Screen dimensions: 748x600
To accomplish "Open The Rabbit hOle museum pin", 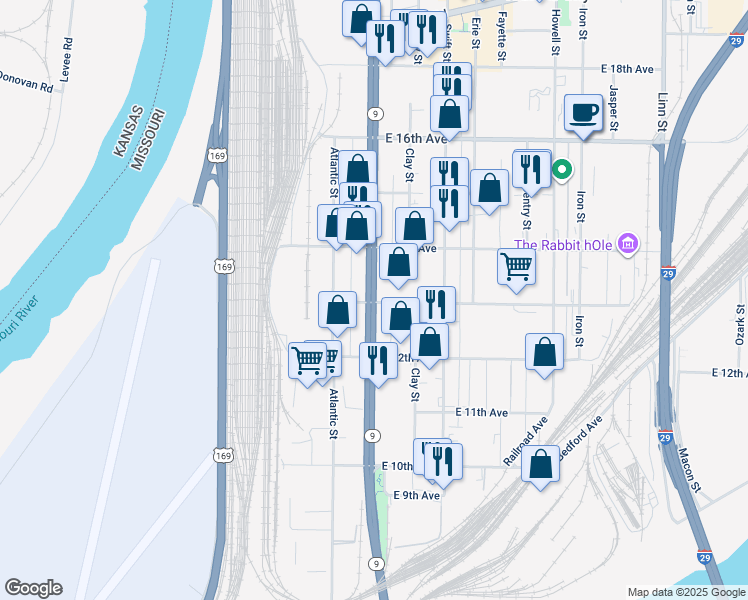I will click(x=628, y=244).
